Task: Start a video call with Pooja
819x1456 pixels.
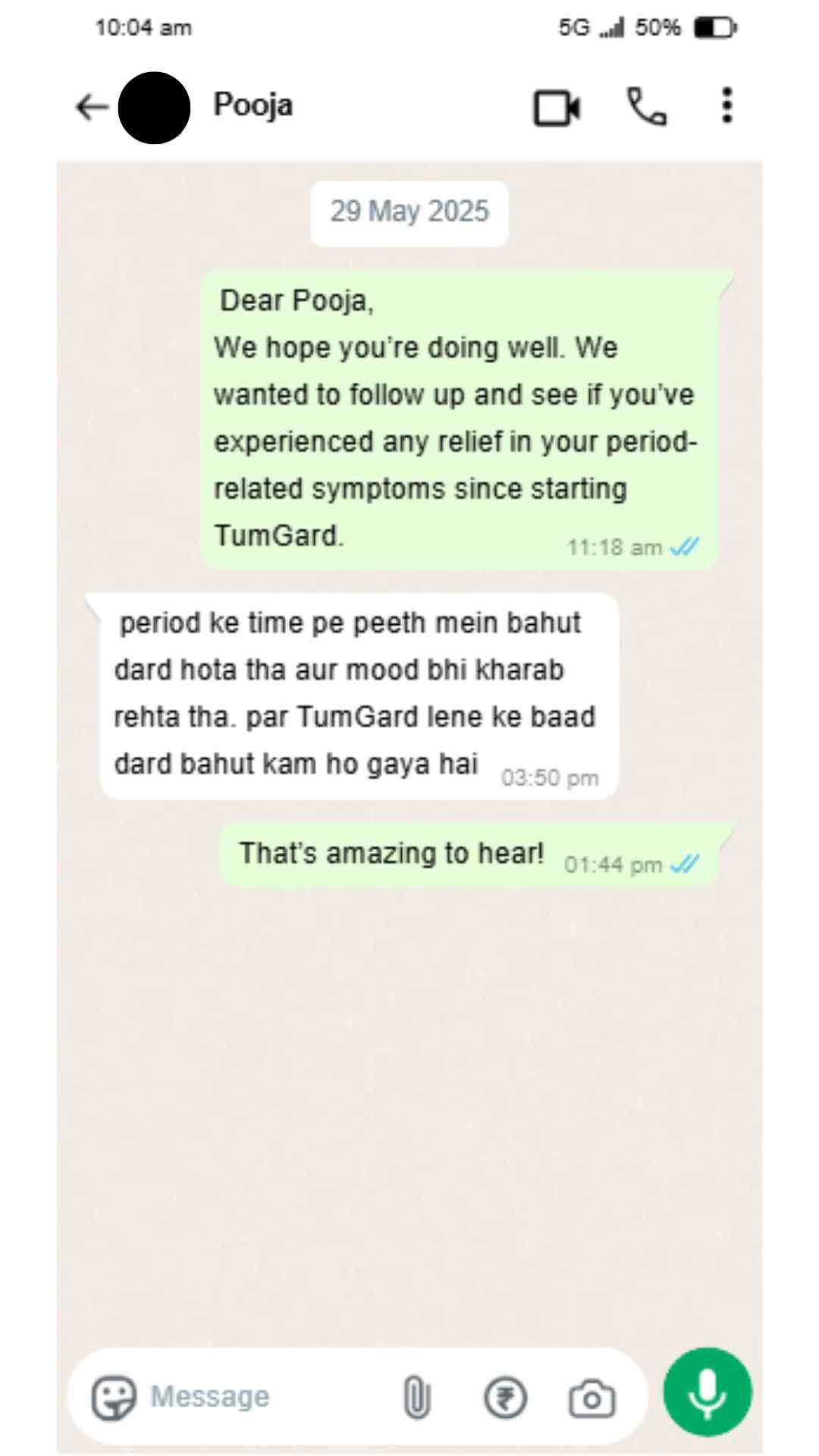Action: click(x=557, y=107)
